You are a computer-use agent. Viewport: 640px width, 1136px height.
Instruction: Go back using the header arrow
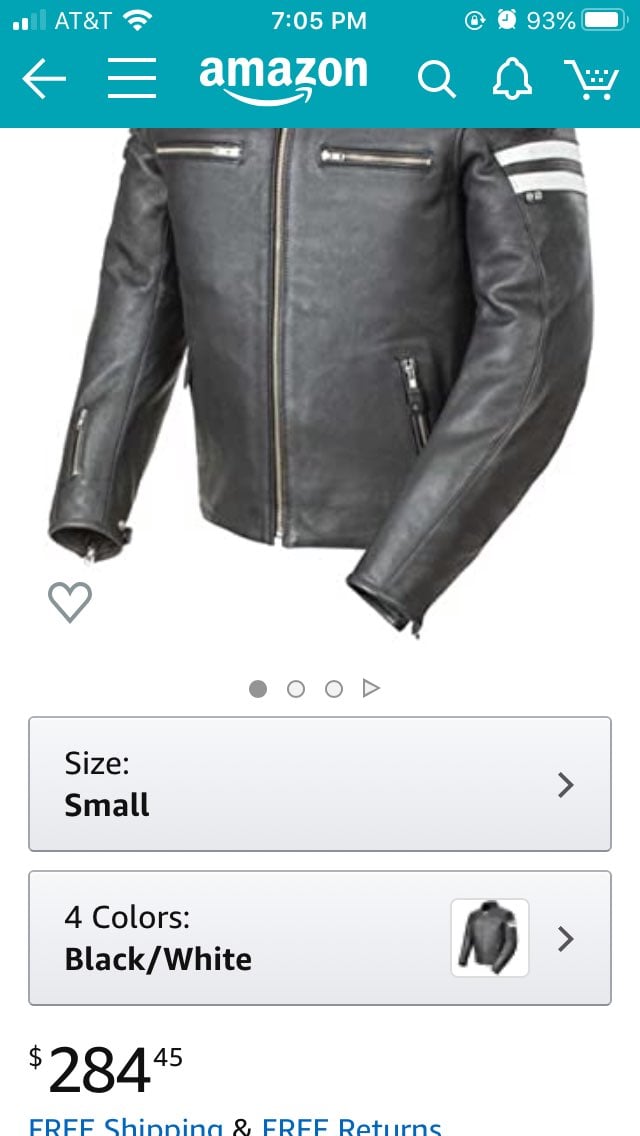tap(43, 78)
